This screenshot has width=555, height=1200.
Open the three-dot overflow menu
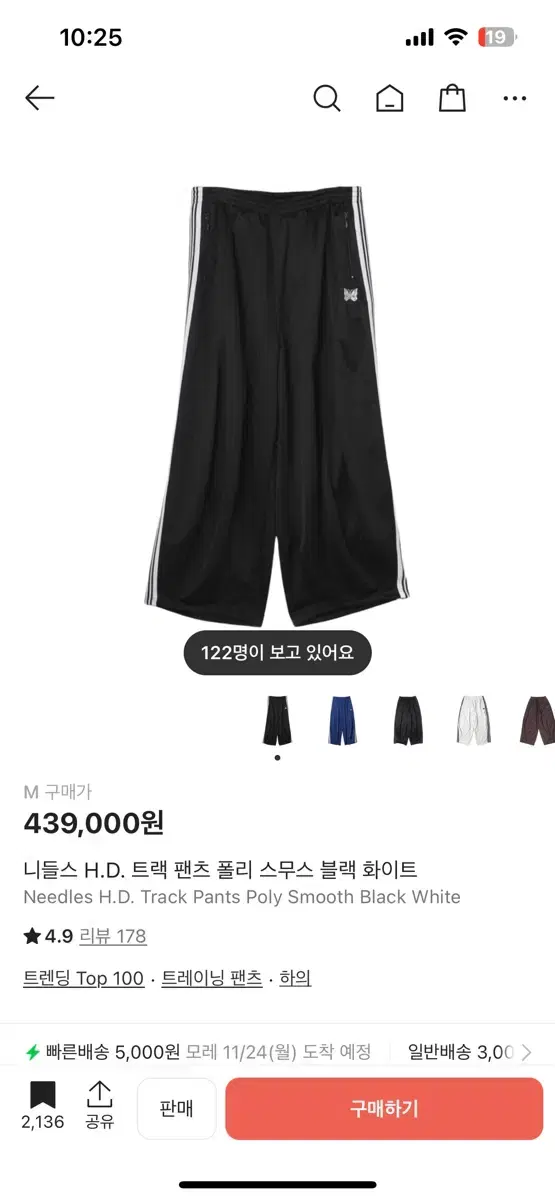(515, 98)
